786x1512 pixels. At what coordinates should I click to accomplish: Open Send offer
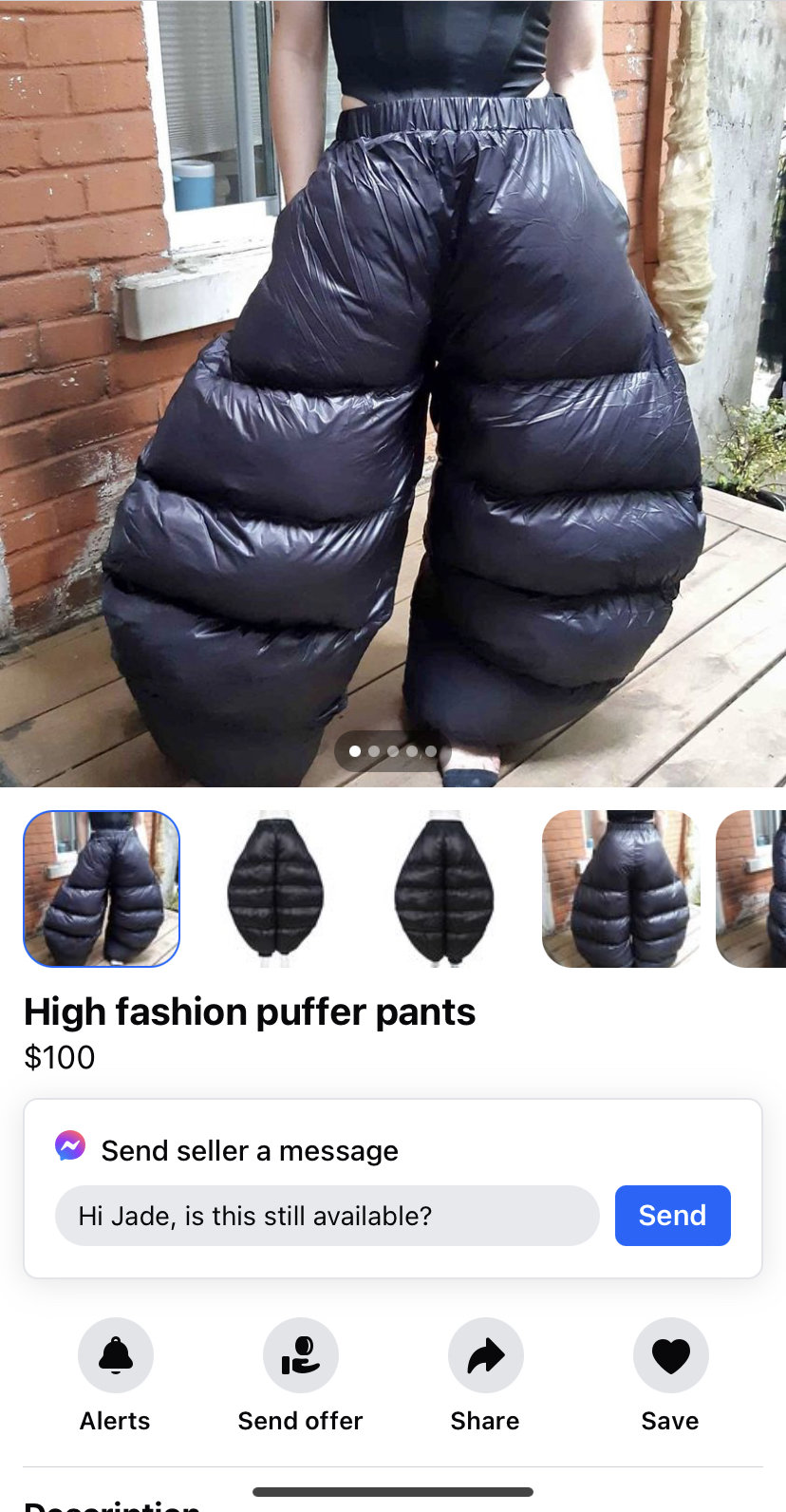point(300,1355)
